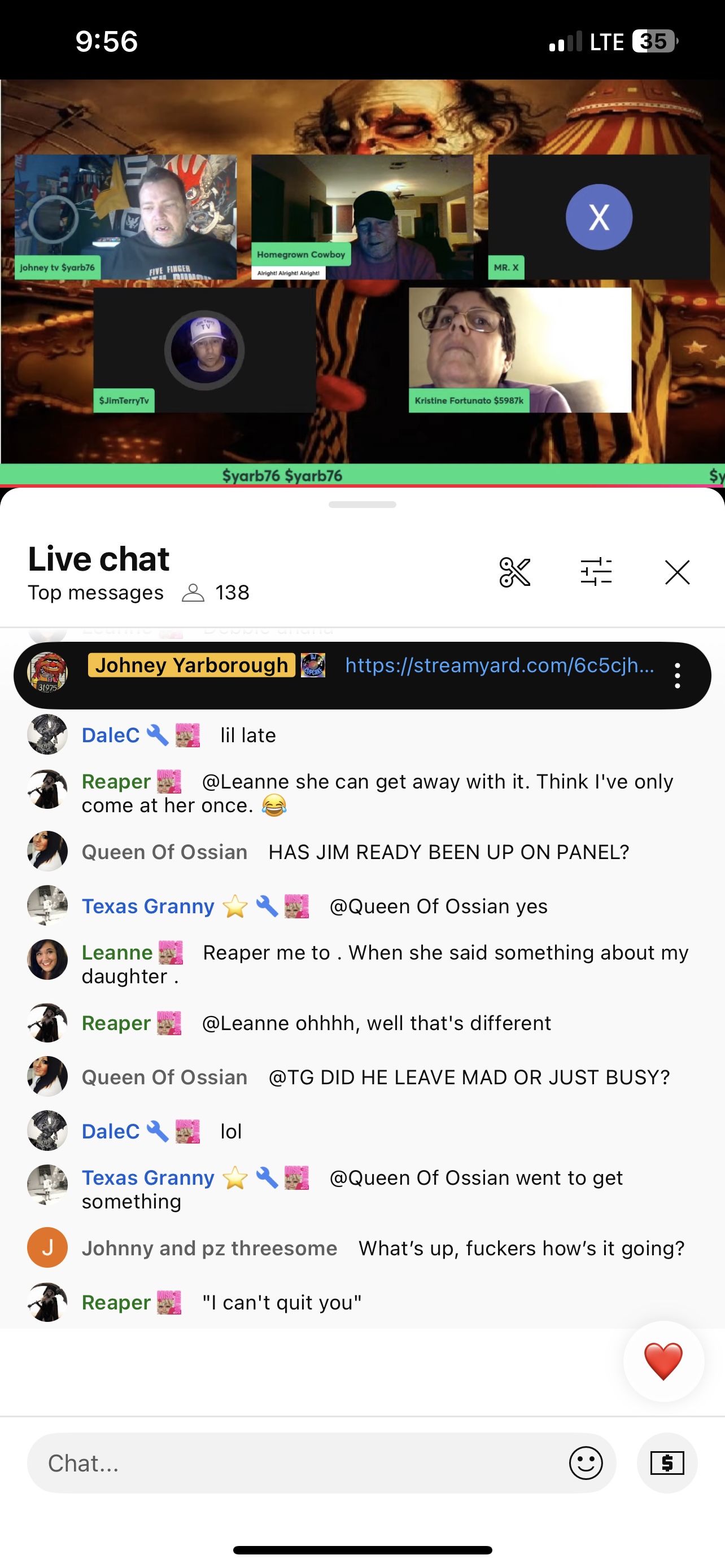Viewport: 725px width, 1568px height.
Task: Send a heart reaction
Action: pos(663,1361)
